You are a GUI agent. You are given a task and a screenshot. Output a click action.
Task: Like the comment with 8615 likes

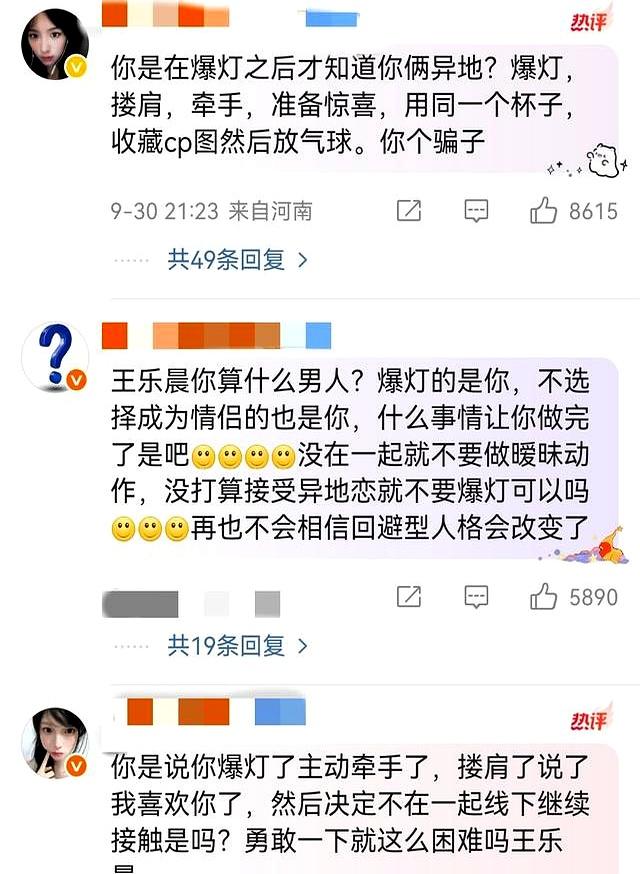coord(544,211)
